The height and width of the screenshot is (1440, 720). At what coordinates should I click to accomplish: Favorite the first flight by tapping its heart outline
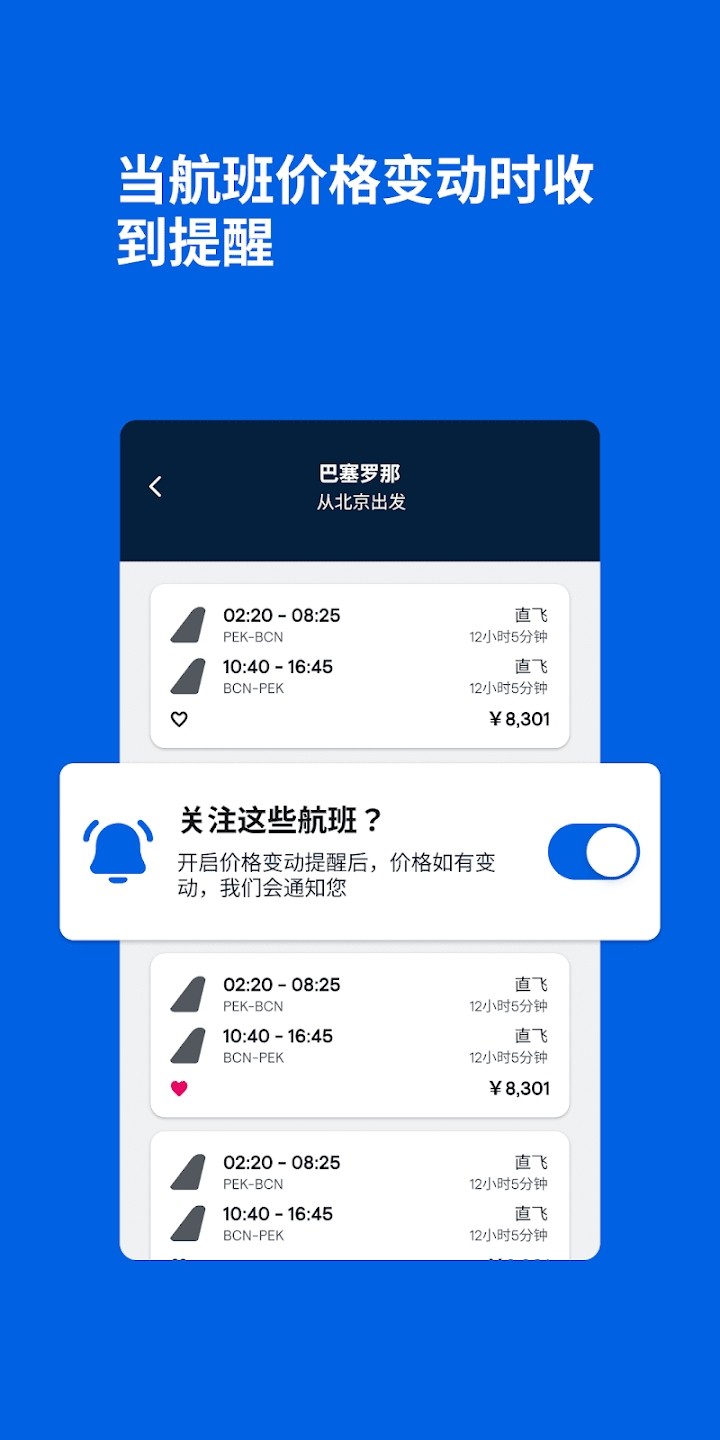click(178, 718)
